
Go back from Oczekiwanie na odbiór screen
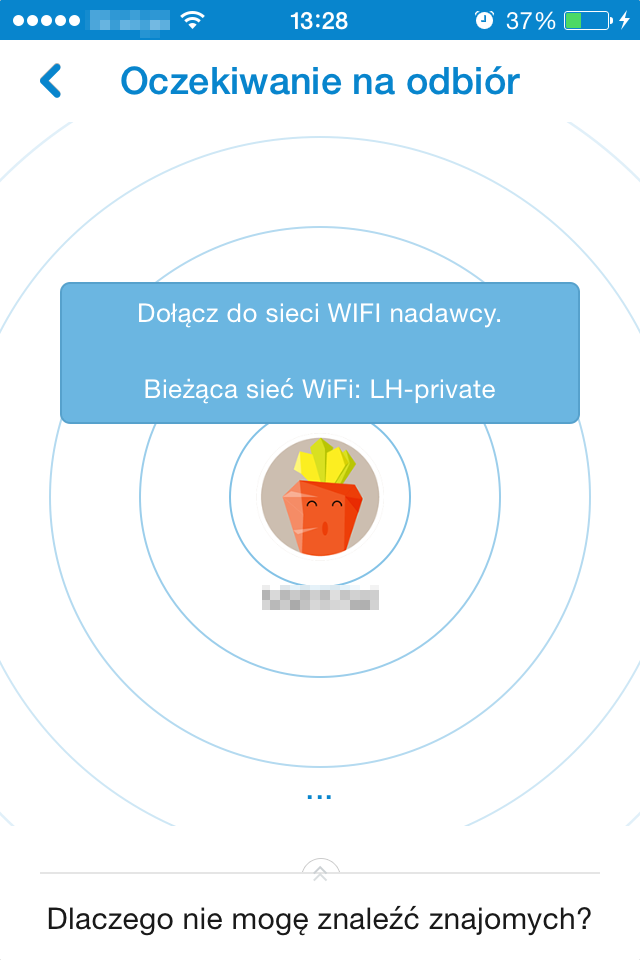click(x=50, y=81)
